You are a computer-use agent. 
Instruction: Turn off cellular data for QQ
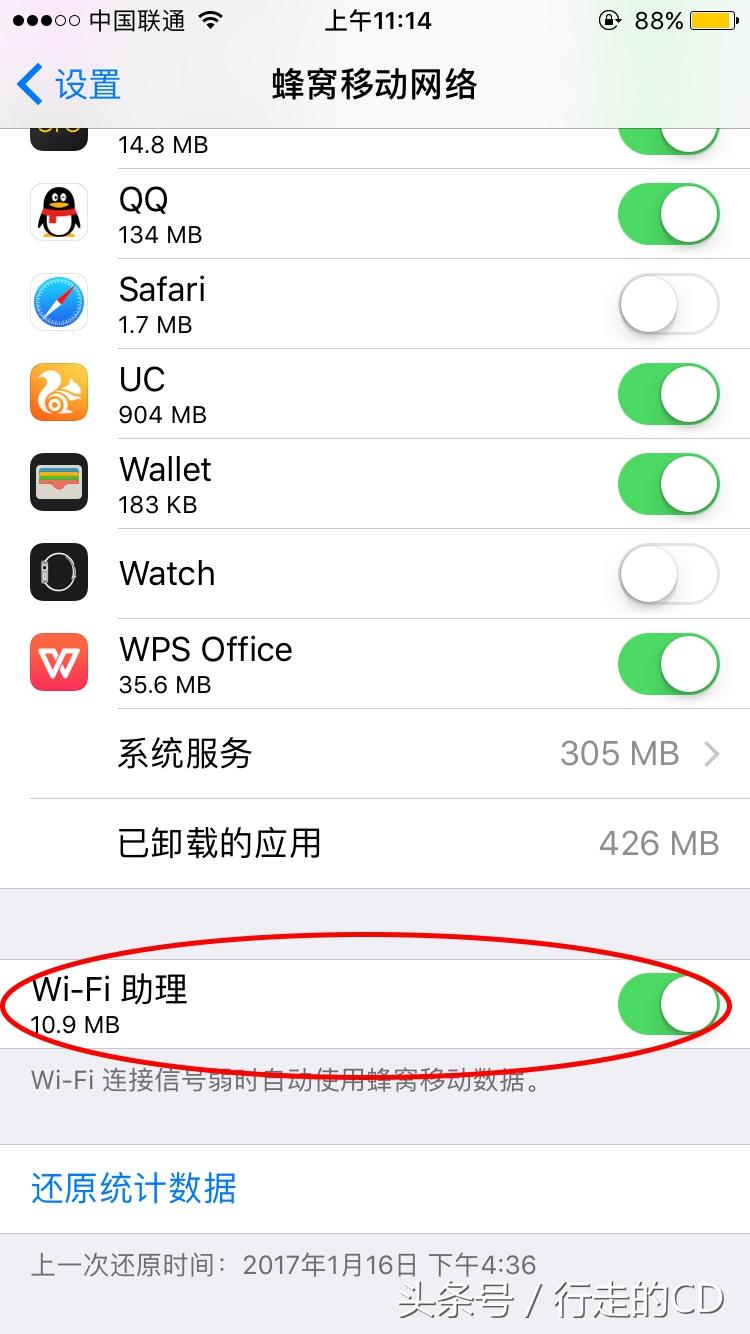tap(668, 214)
